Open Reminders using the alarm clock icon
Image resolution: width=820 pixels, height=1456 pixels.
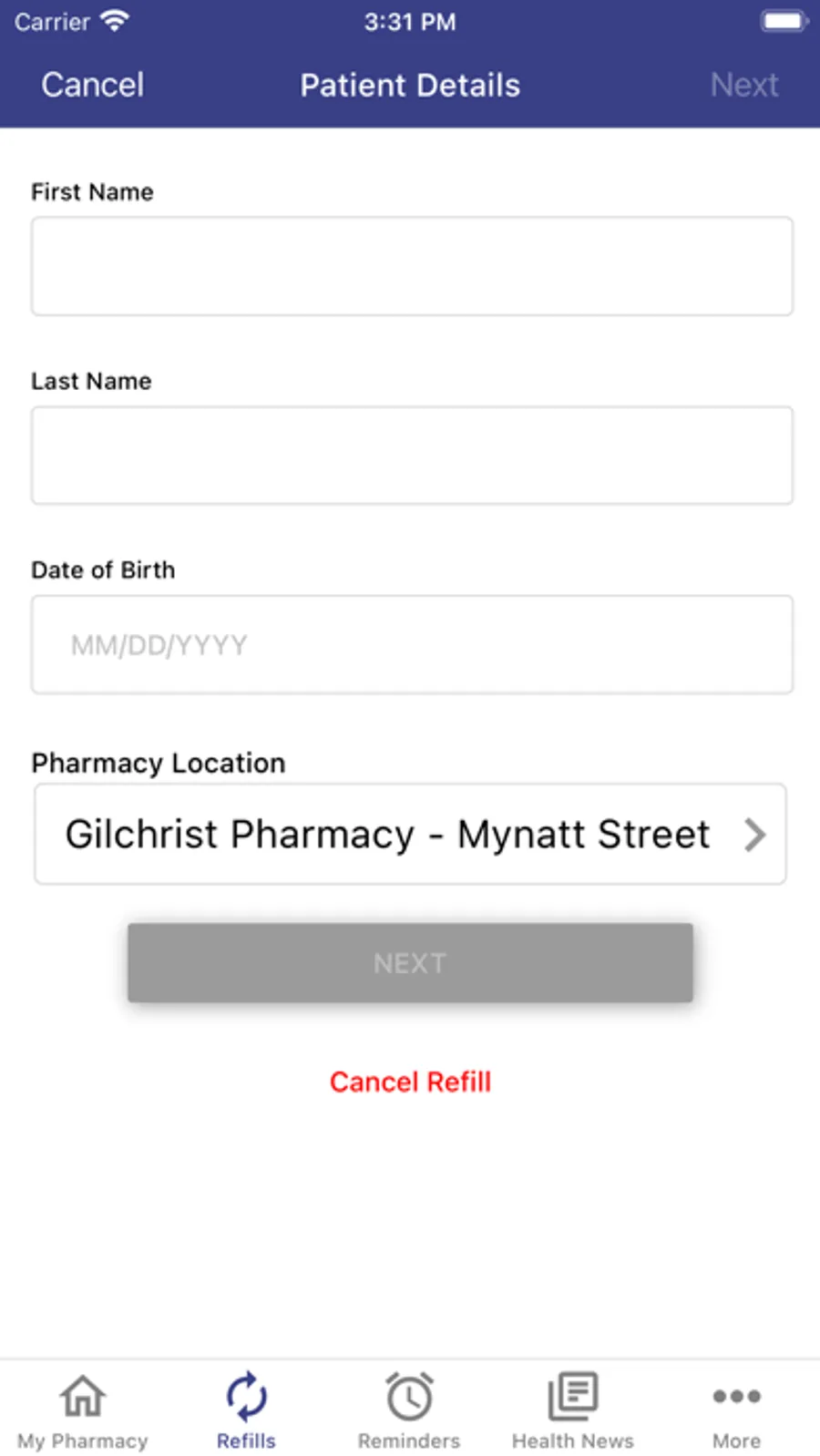(408, 1395)
